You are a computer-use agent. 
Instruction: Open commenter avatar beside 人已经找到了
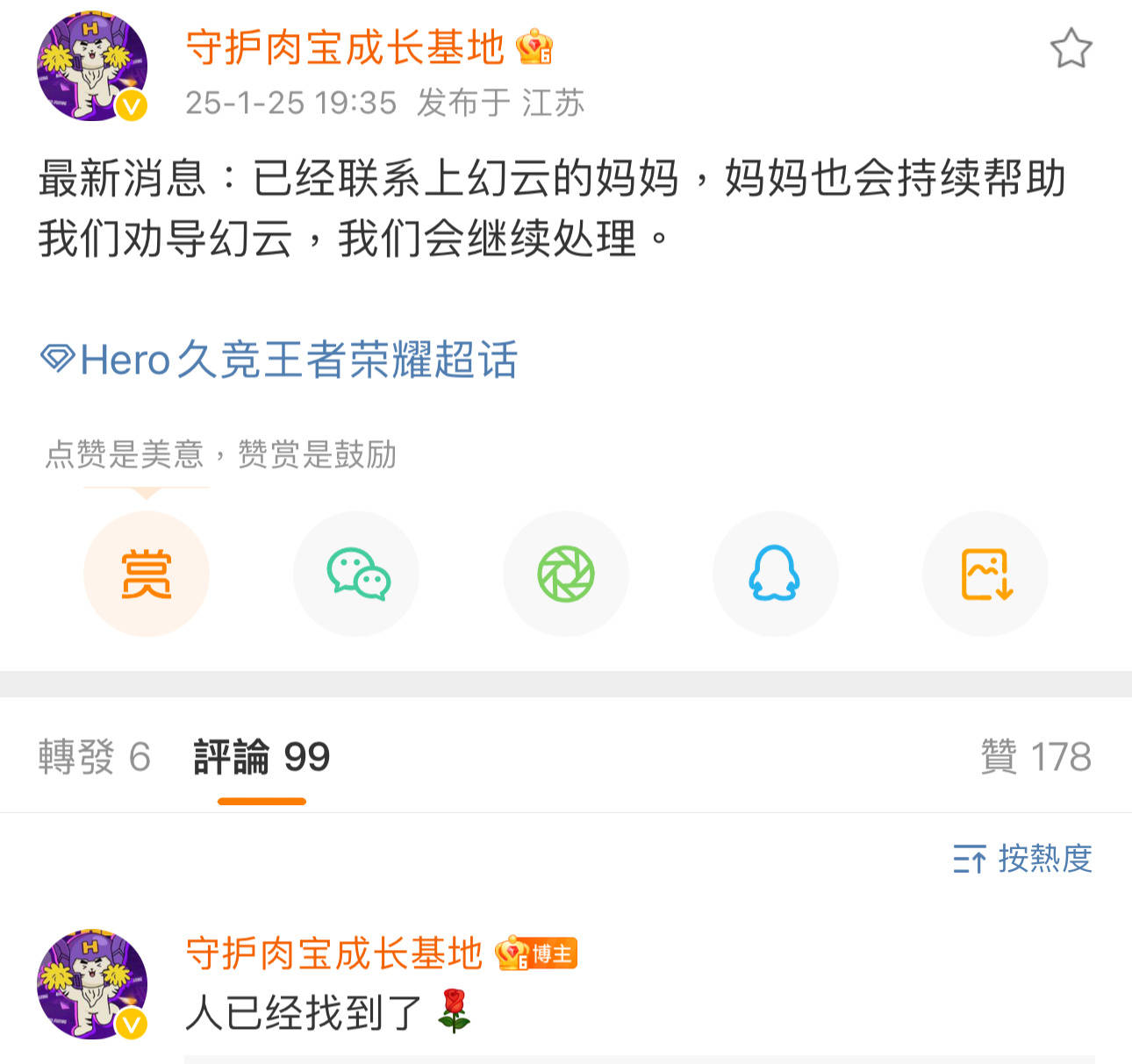coord(91,985)
